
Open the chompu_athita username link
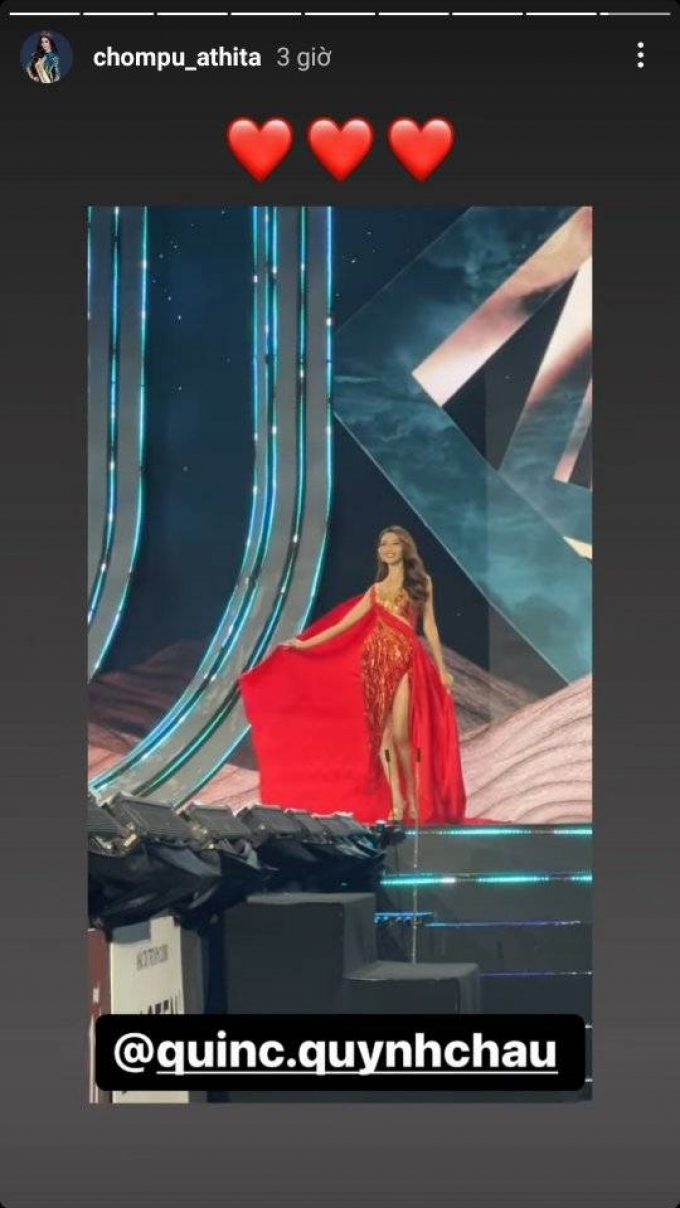click(x=177, y=58)
